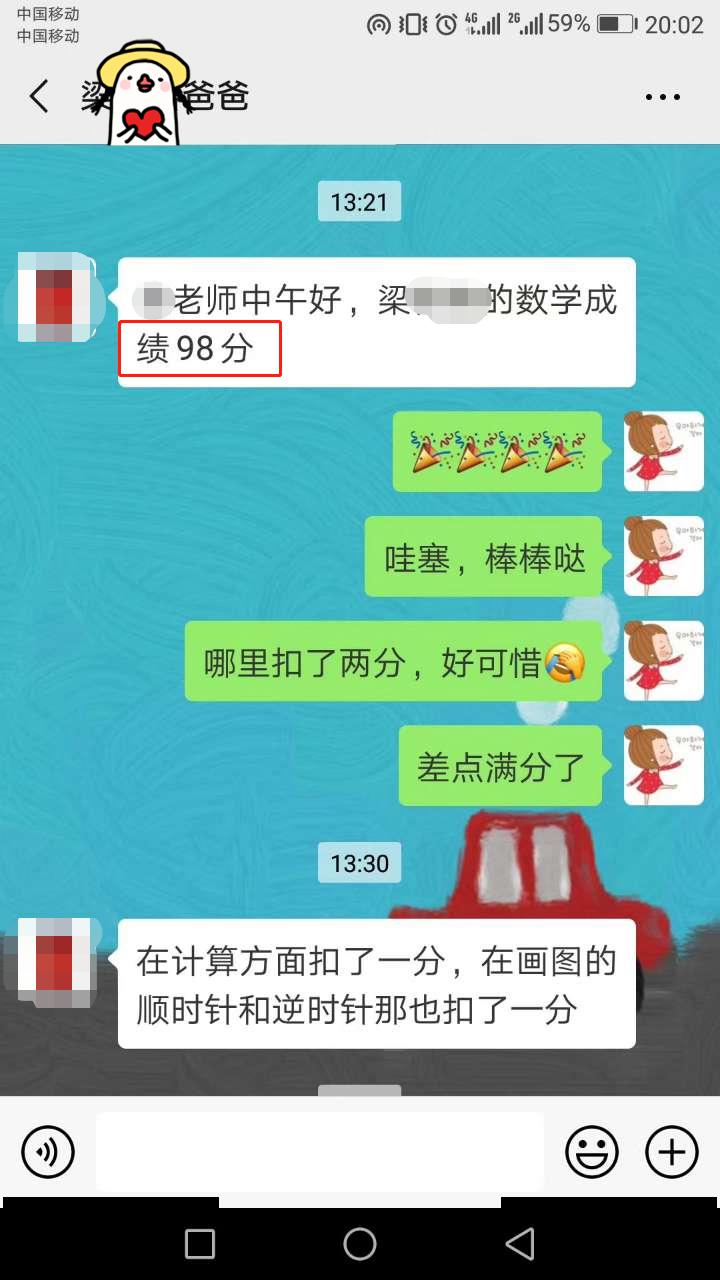Viewport: 720px width, 1280px height.
Task: Switch to voice message input
Action: pyautogui.click(x=47, y=1152)
